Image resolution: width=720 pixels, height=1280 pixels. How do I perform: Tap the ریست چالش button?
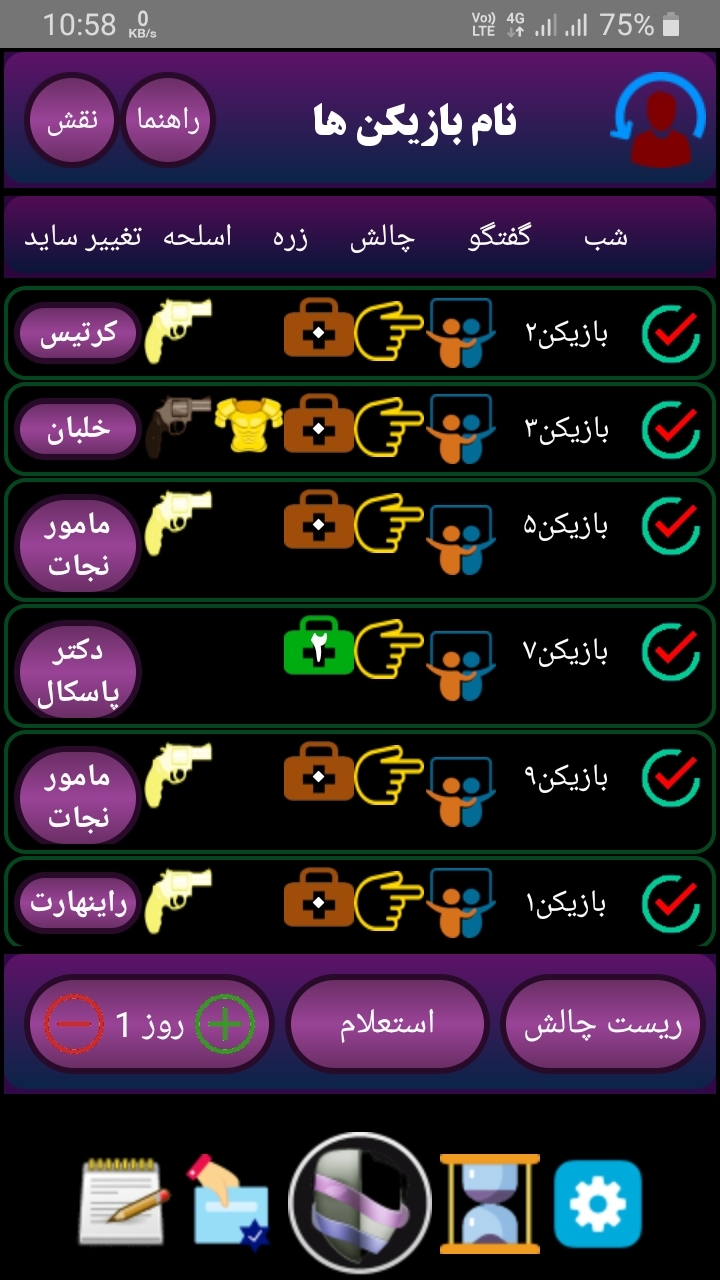click(x=604, y=1026)
